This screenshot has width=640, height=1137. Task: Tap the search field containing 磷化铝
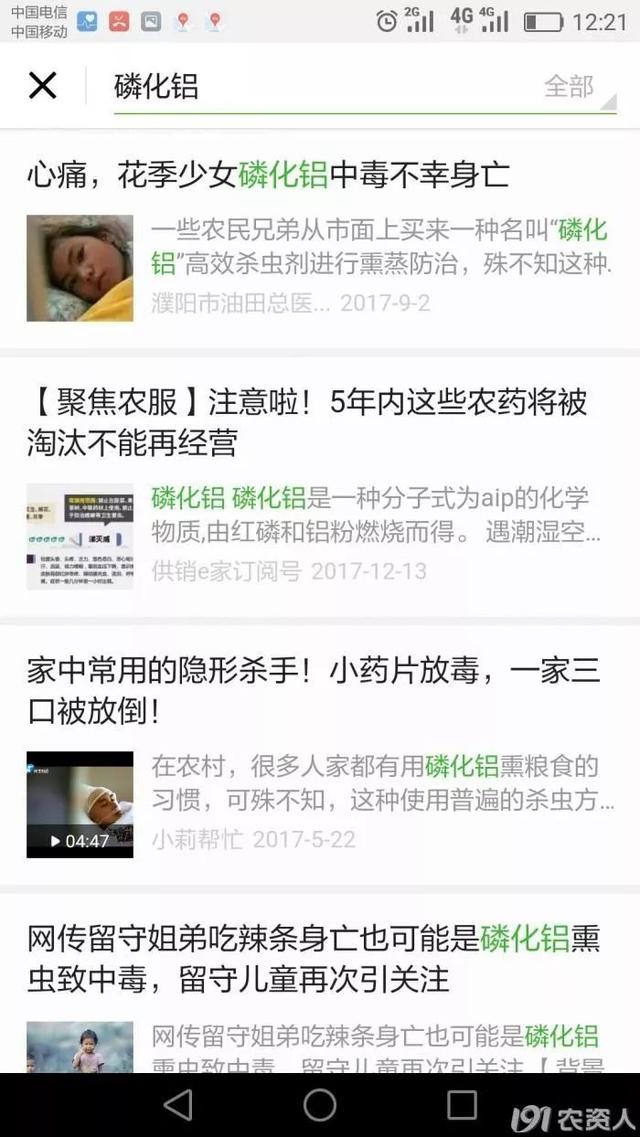[x=326, y=87]
